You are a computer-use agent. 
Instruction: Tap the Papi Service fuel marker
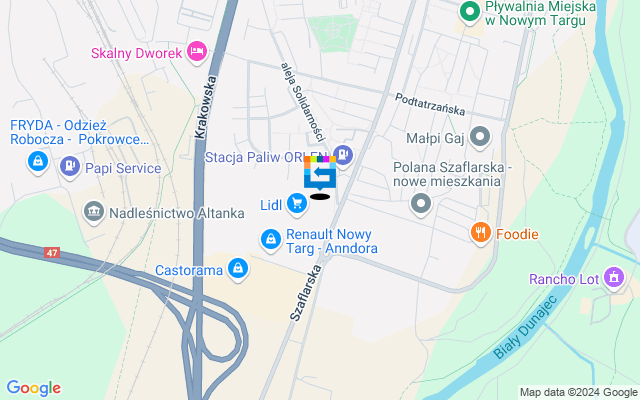click(69, 167)
